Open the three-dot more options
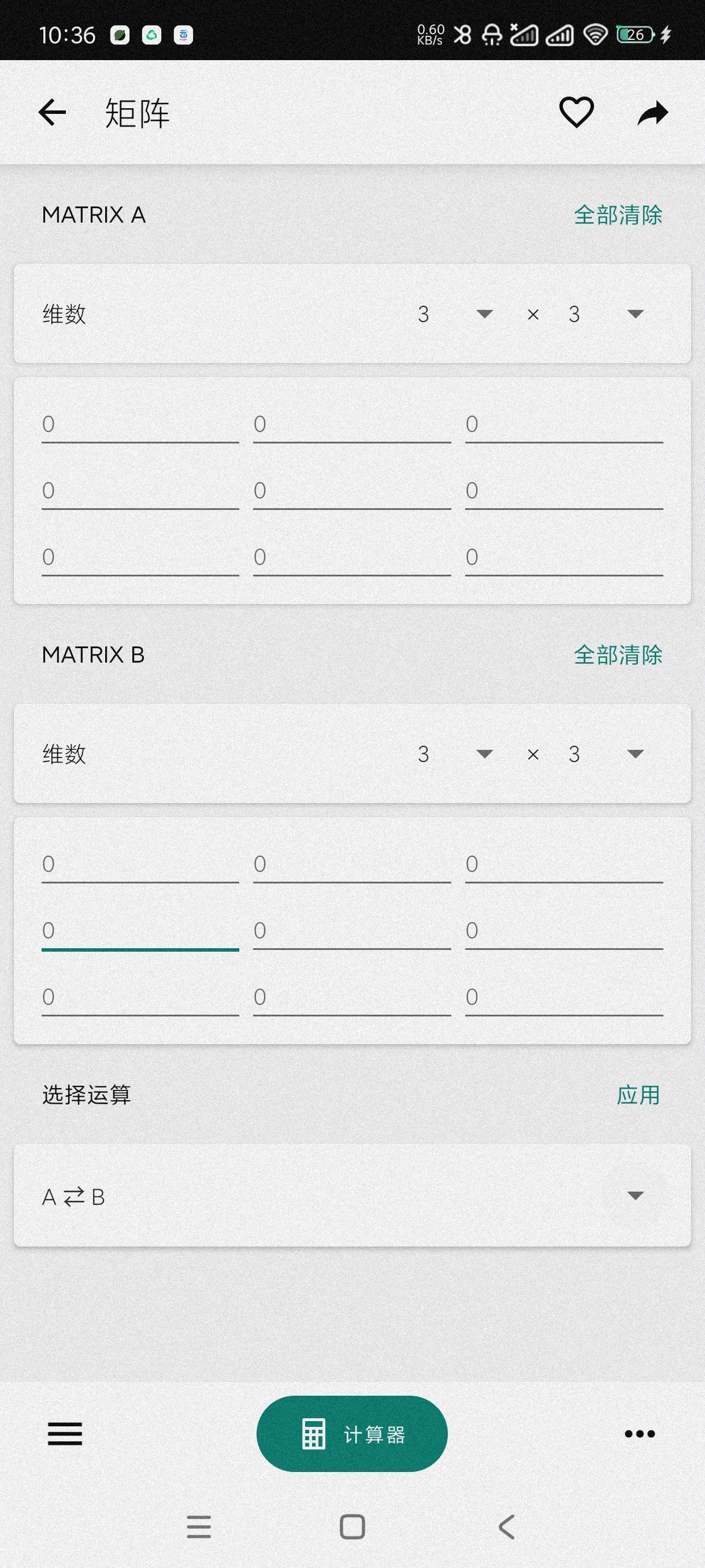 pos(639,1434)
